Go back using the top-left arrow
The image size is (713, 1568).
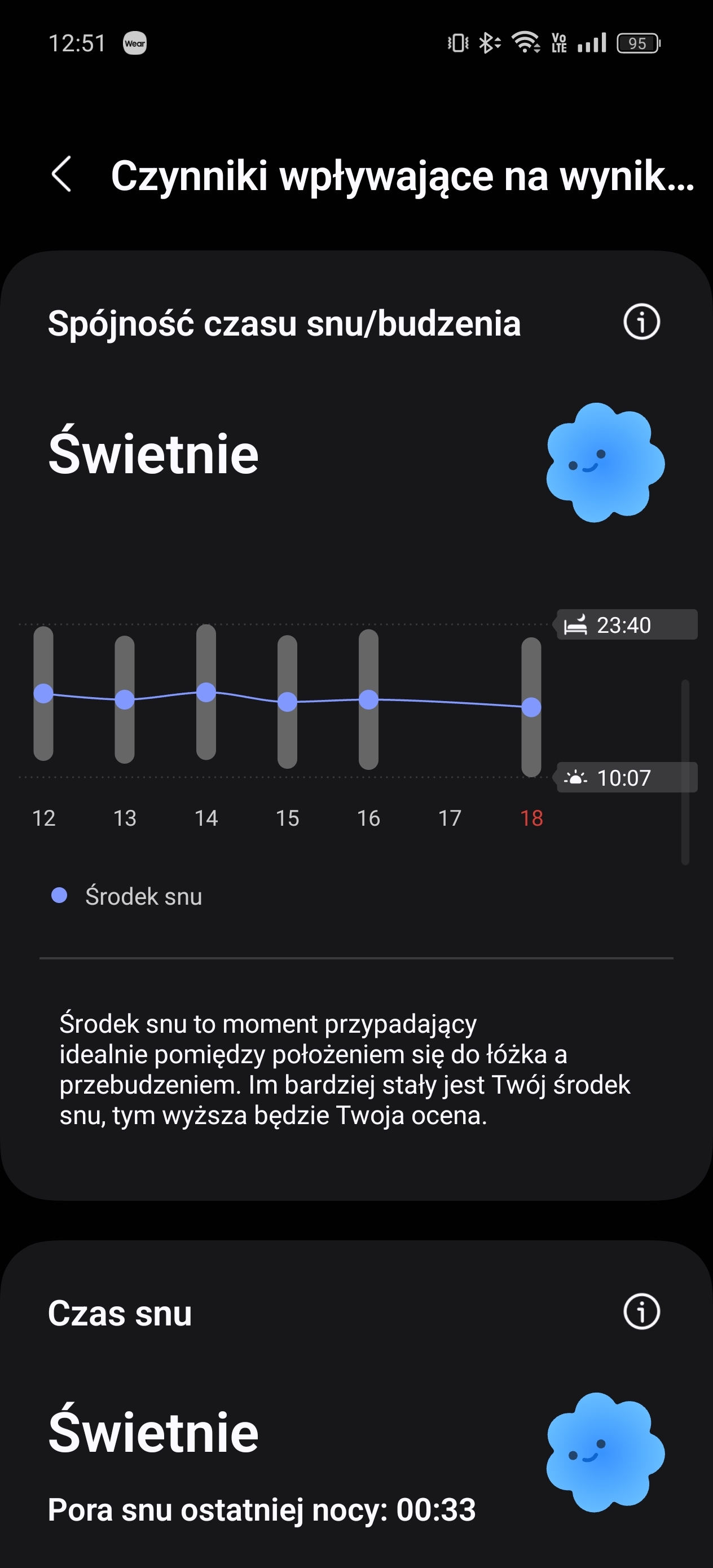click(61, 175)
